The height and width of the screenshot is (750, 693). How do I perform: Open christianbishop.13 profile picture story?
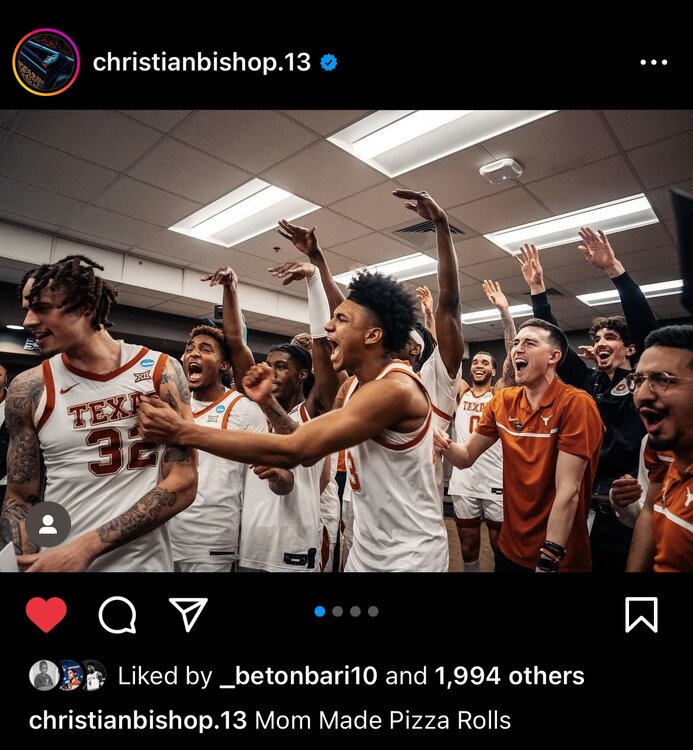[x=45, y=62]
